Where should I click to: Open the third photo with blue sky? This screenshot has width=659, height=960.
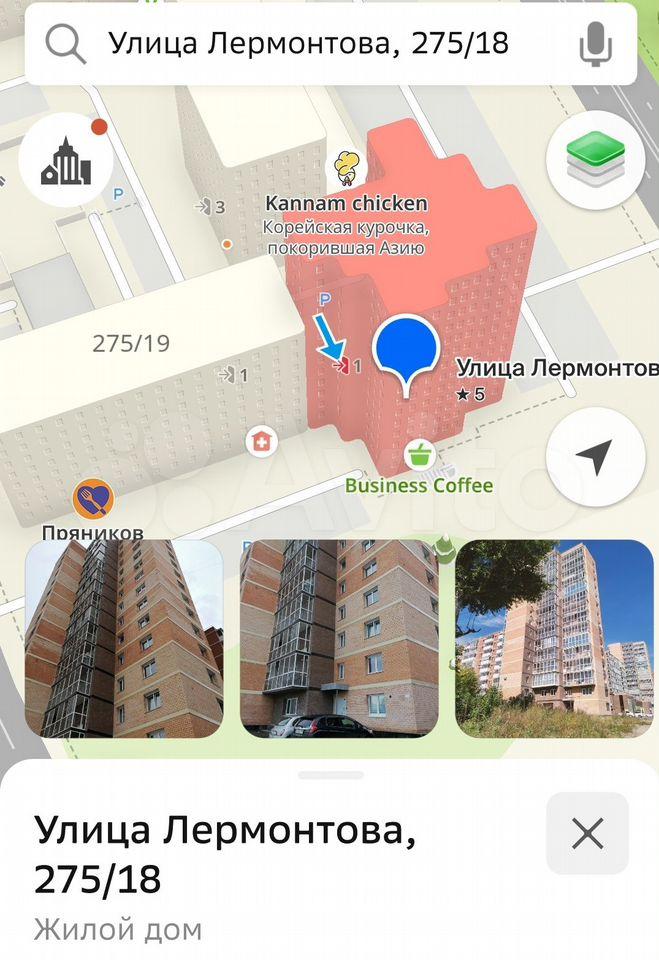pos(554,639)
